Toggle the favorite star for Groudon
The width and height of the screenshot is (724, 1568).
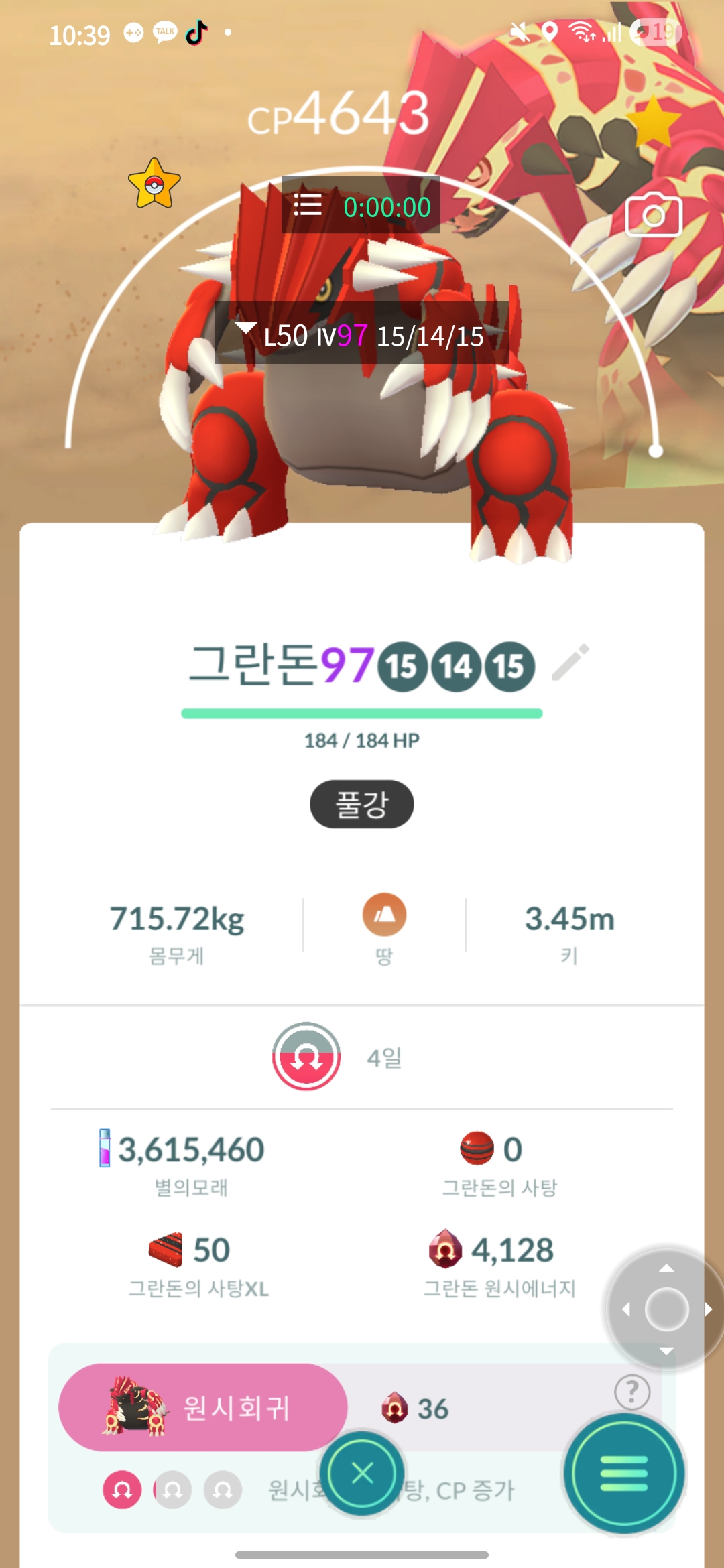(652, 122)
